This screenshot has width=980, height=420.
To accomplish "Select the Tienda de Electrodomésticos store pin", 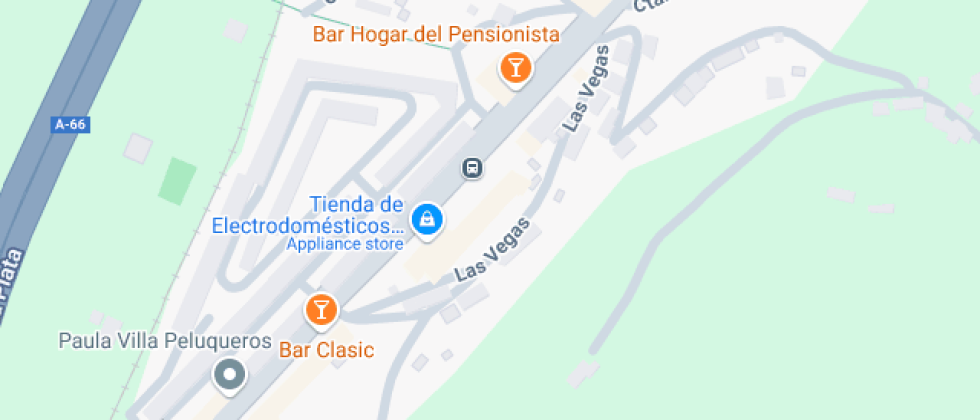I will pyautogui.click(x=428, y=219).
